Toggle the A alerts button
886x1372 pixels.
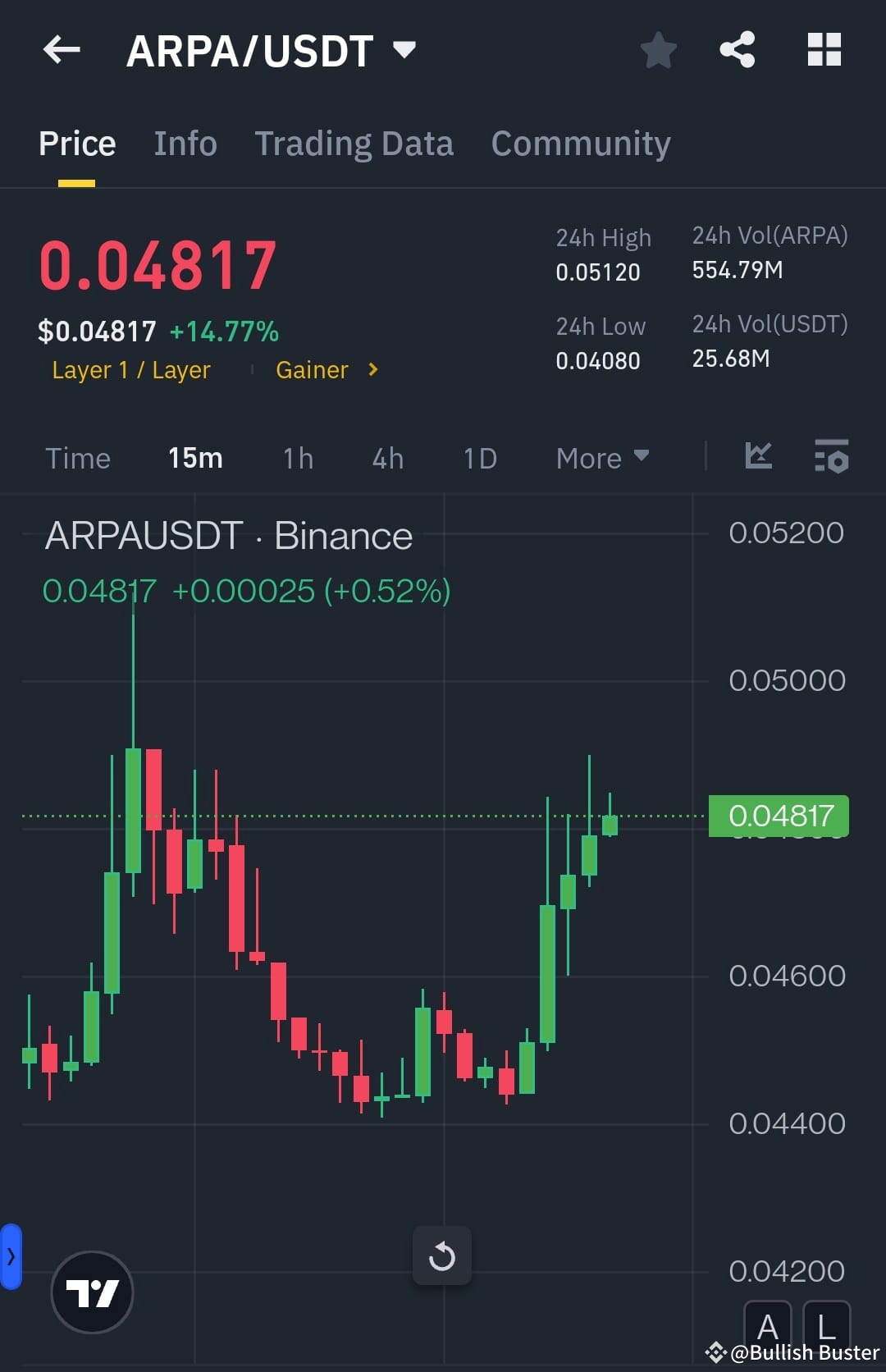click(769, 1325)
